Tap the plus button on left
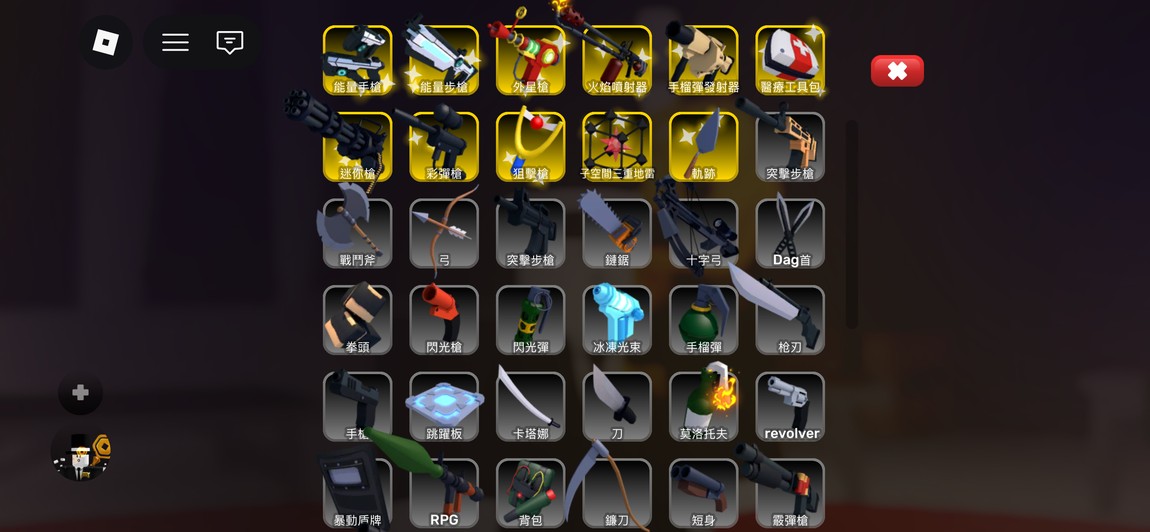The image size is (1150, 532). click(x=81, y=393)
